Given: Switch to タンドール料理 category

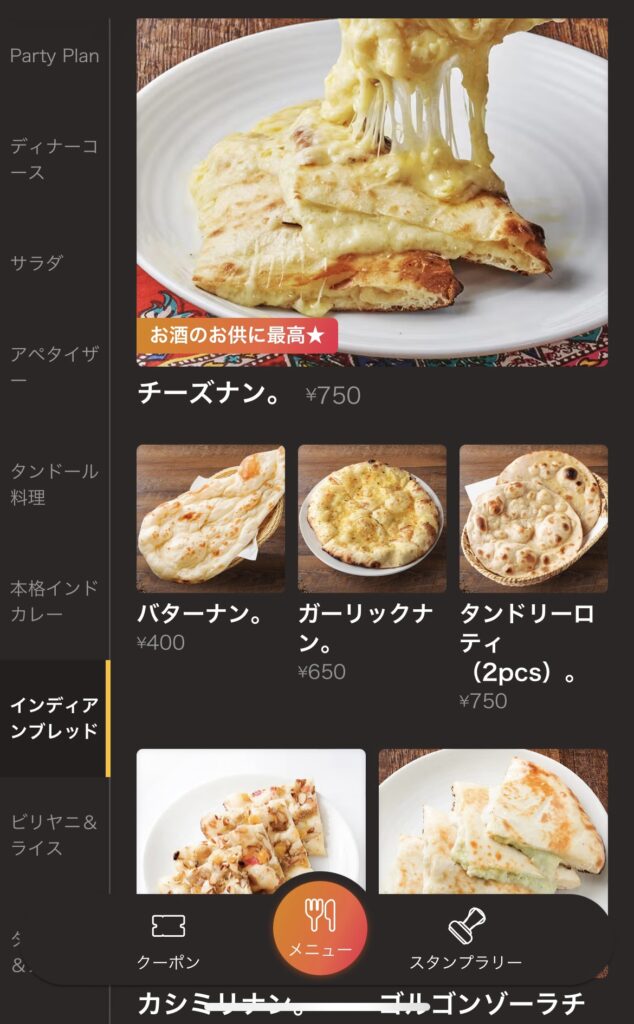Looking at the screenshot, I should pos(54,484).
